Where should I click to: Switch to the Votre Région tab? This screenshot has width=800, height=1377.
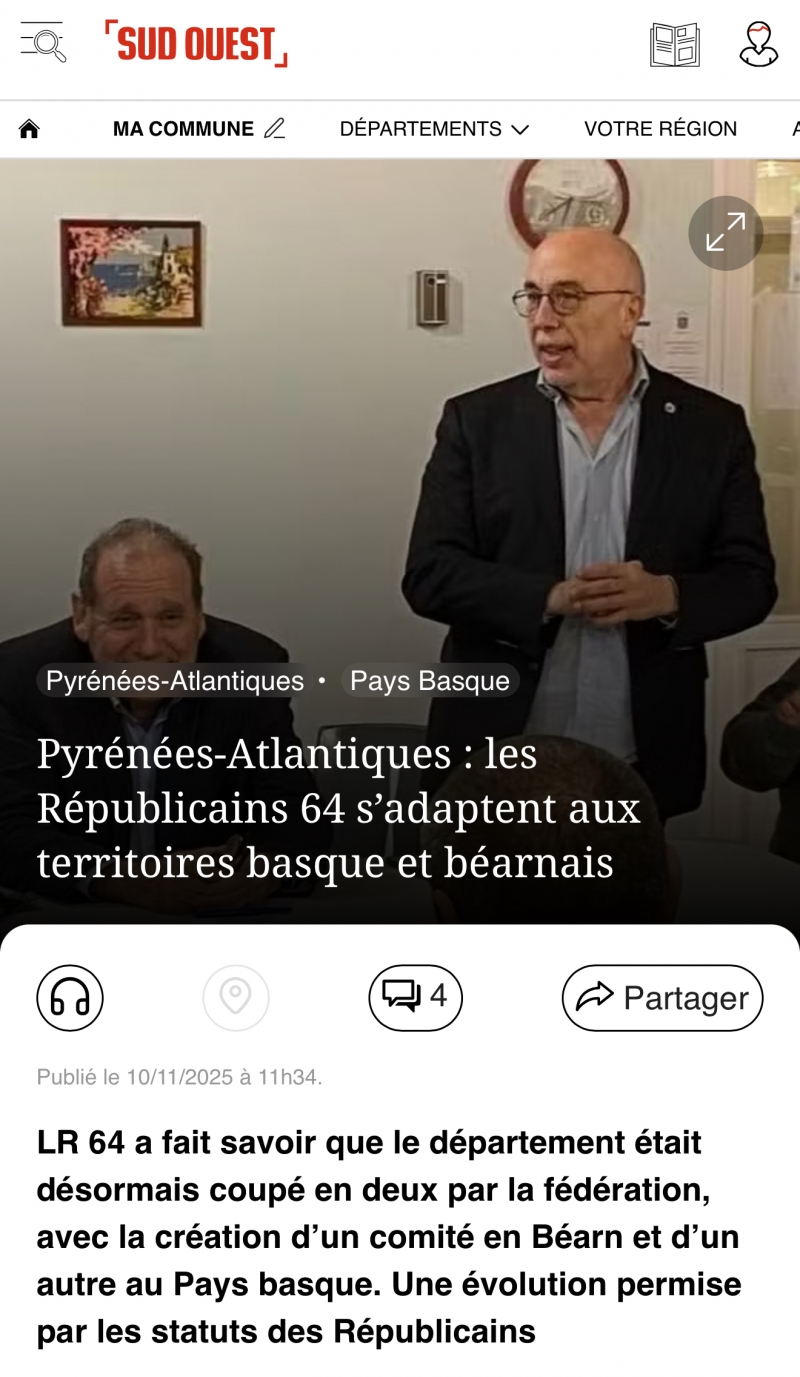click(x=660, y=129)
